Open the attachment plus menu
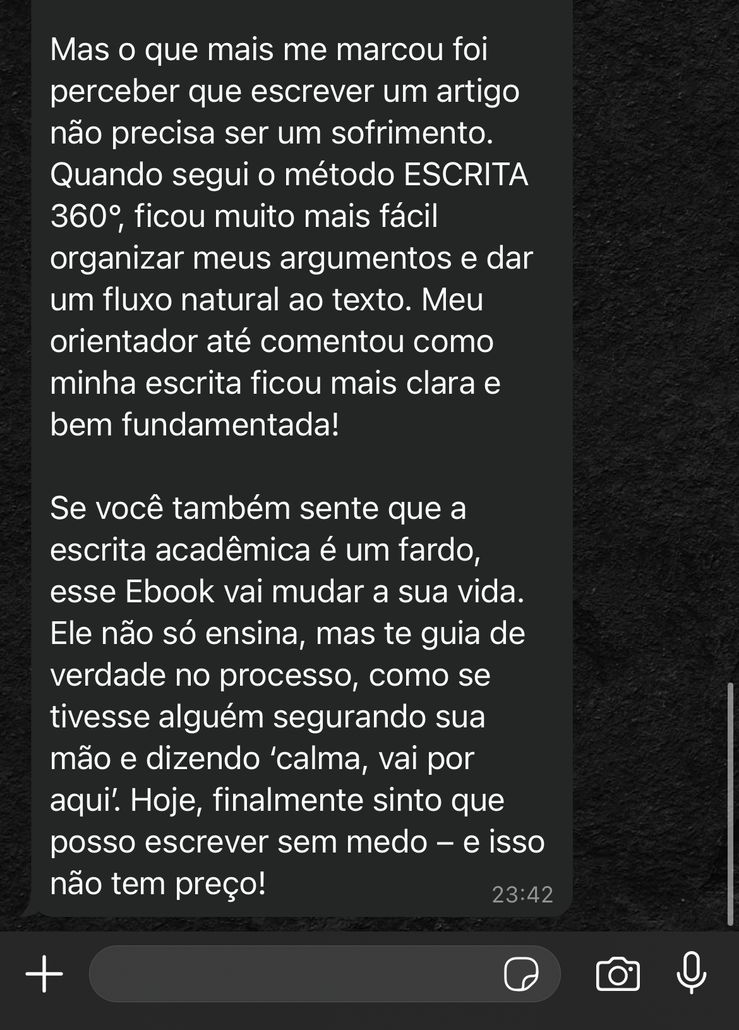 (x=44, y=974)
